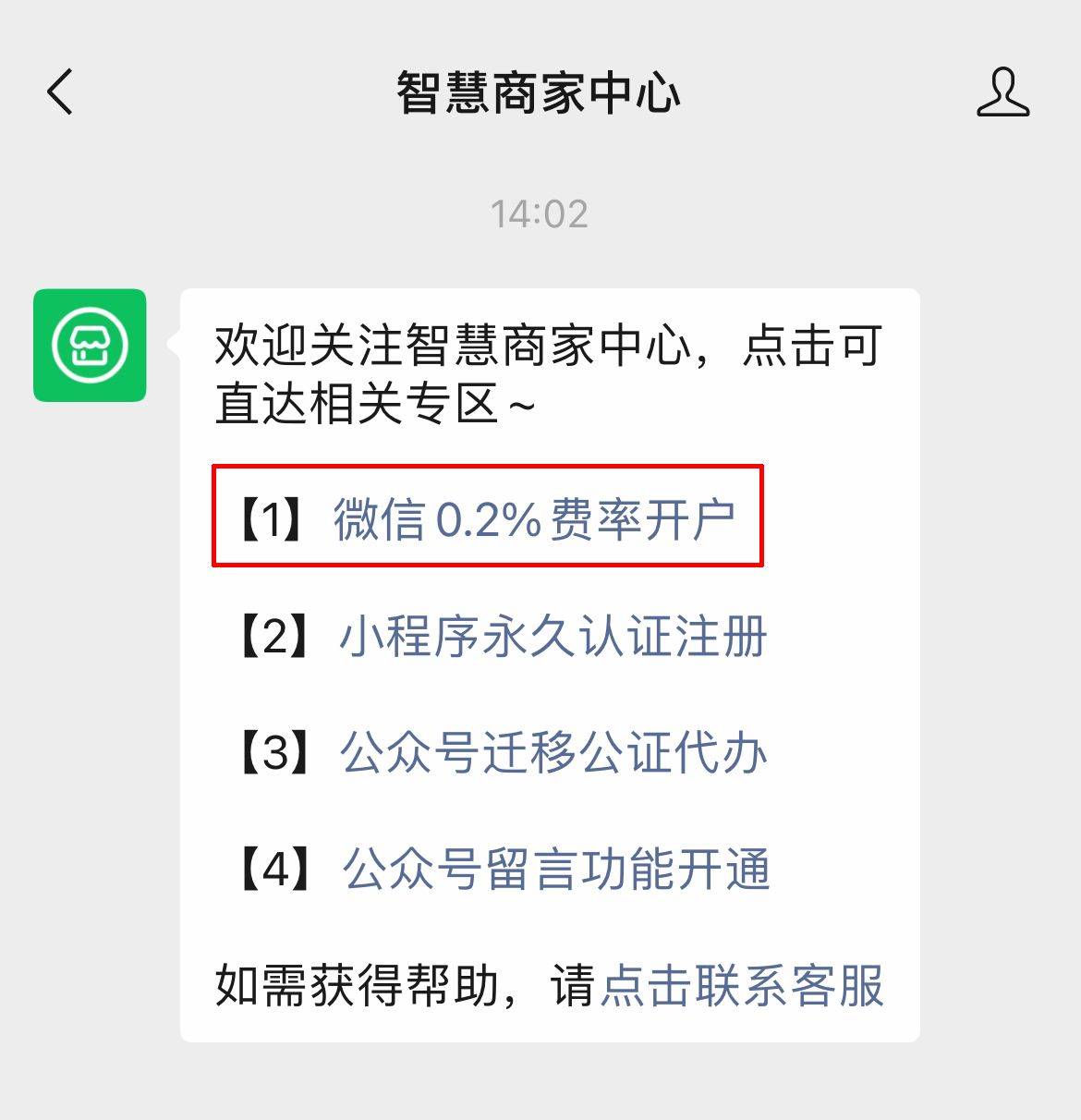The height and width of the screenshot is (1120, 1081).
Task: Tap 点击联系客服 to contact support
Action: point(742,986)
